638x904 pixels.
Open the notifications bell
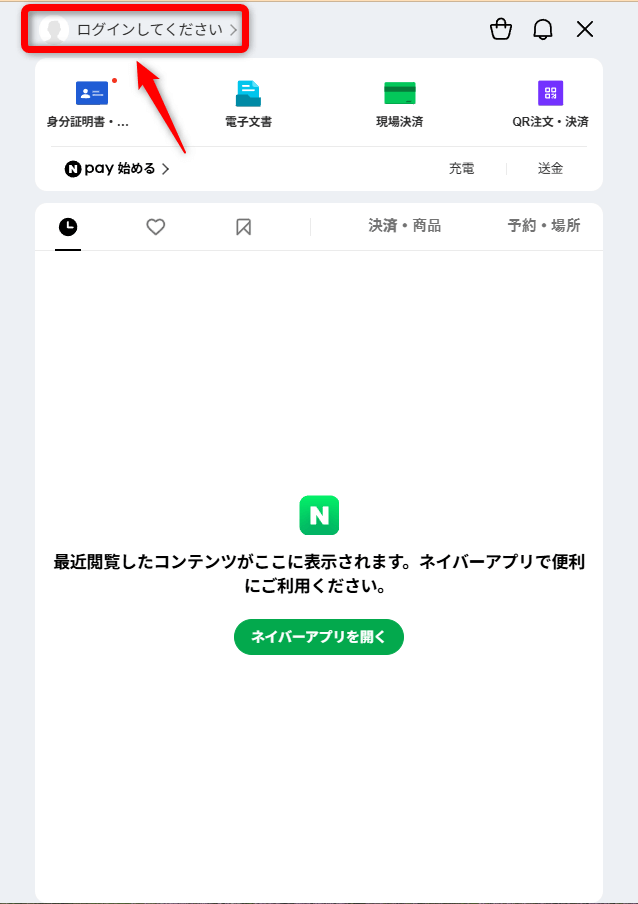click(x=543, y=30)
